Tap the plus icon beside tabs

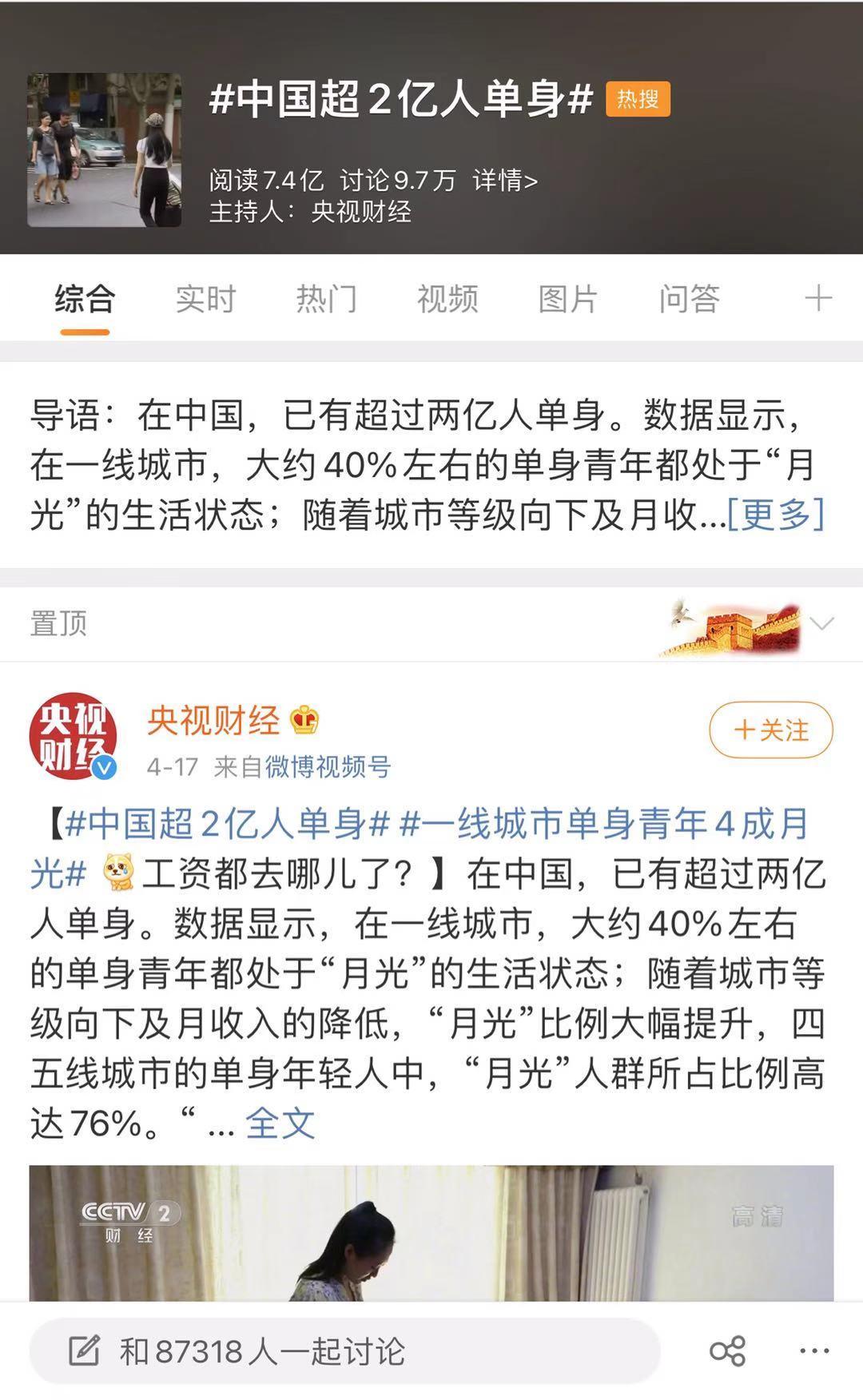818,299
